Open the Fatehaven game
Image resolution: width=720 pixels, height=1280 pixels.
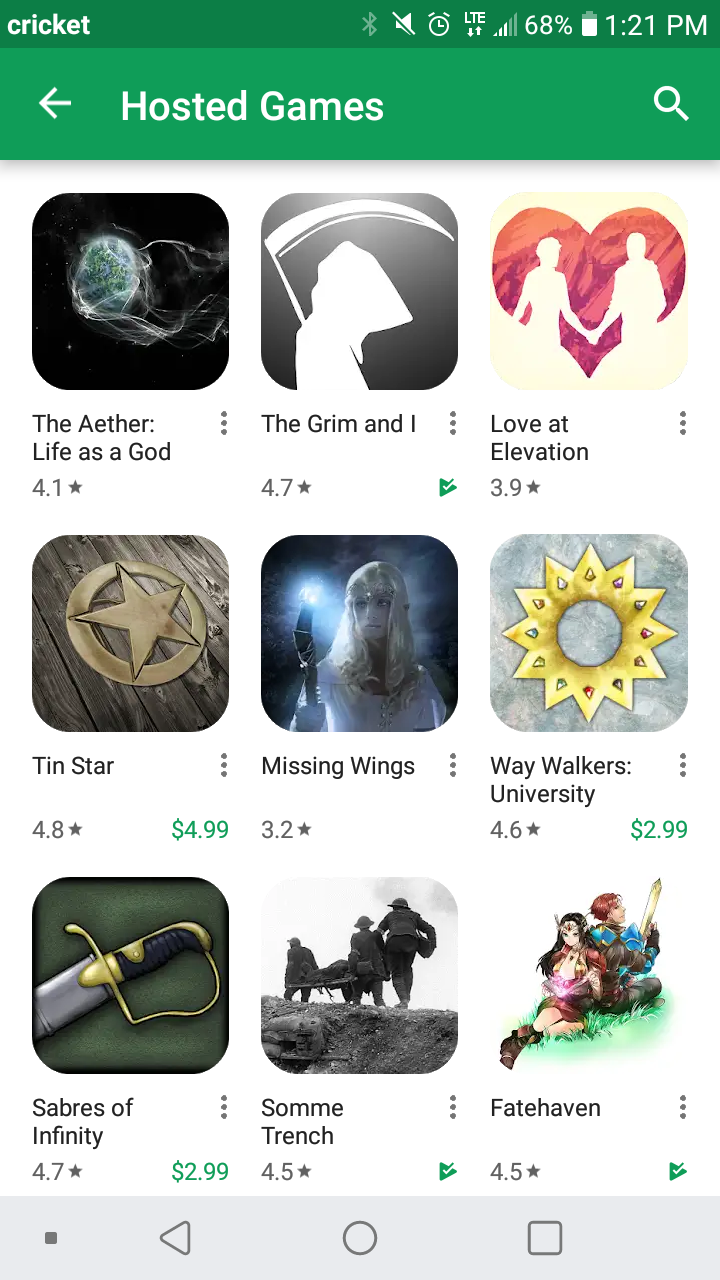[588, 975]
